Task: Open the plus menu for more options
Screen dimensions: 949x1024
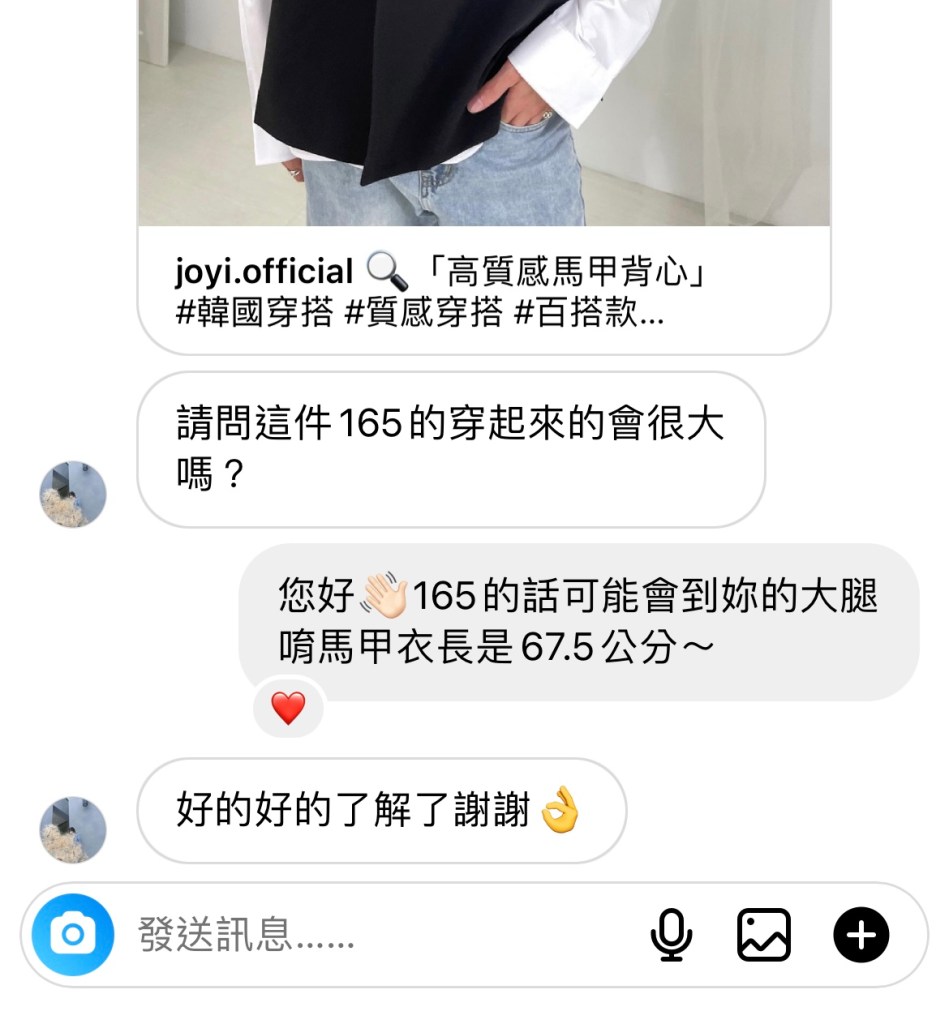Action: (861, 935)
